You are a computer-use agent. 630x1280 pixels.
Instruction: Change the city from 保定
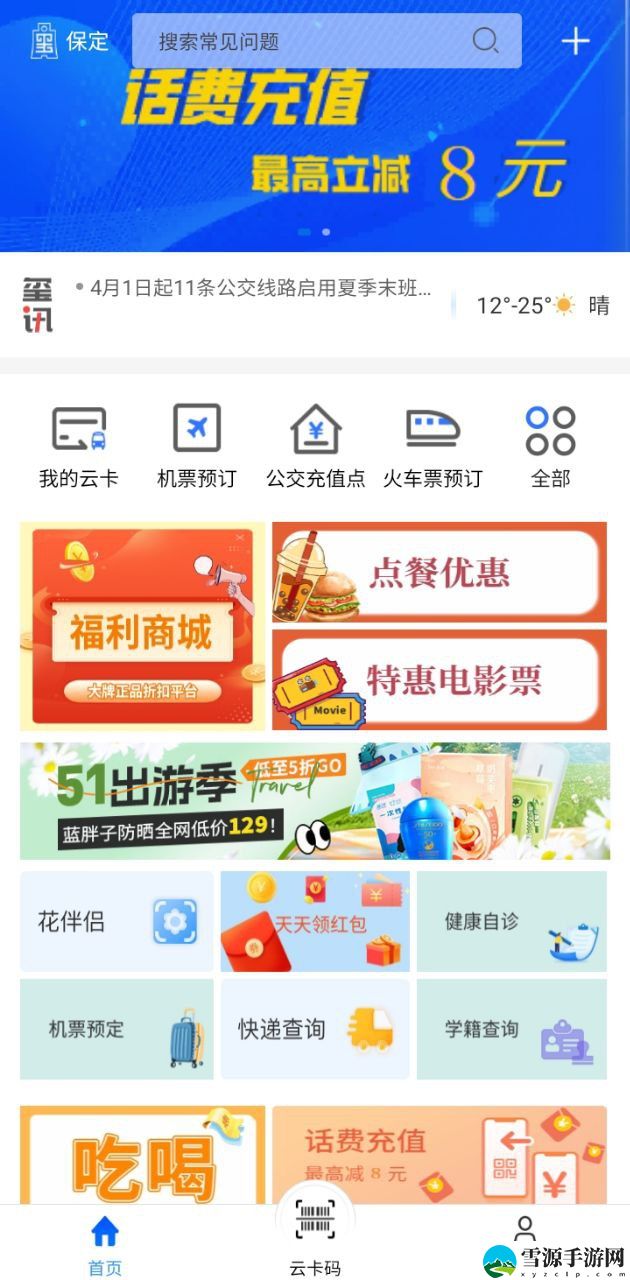tap(70, 41)
